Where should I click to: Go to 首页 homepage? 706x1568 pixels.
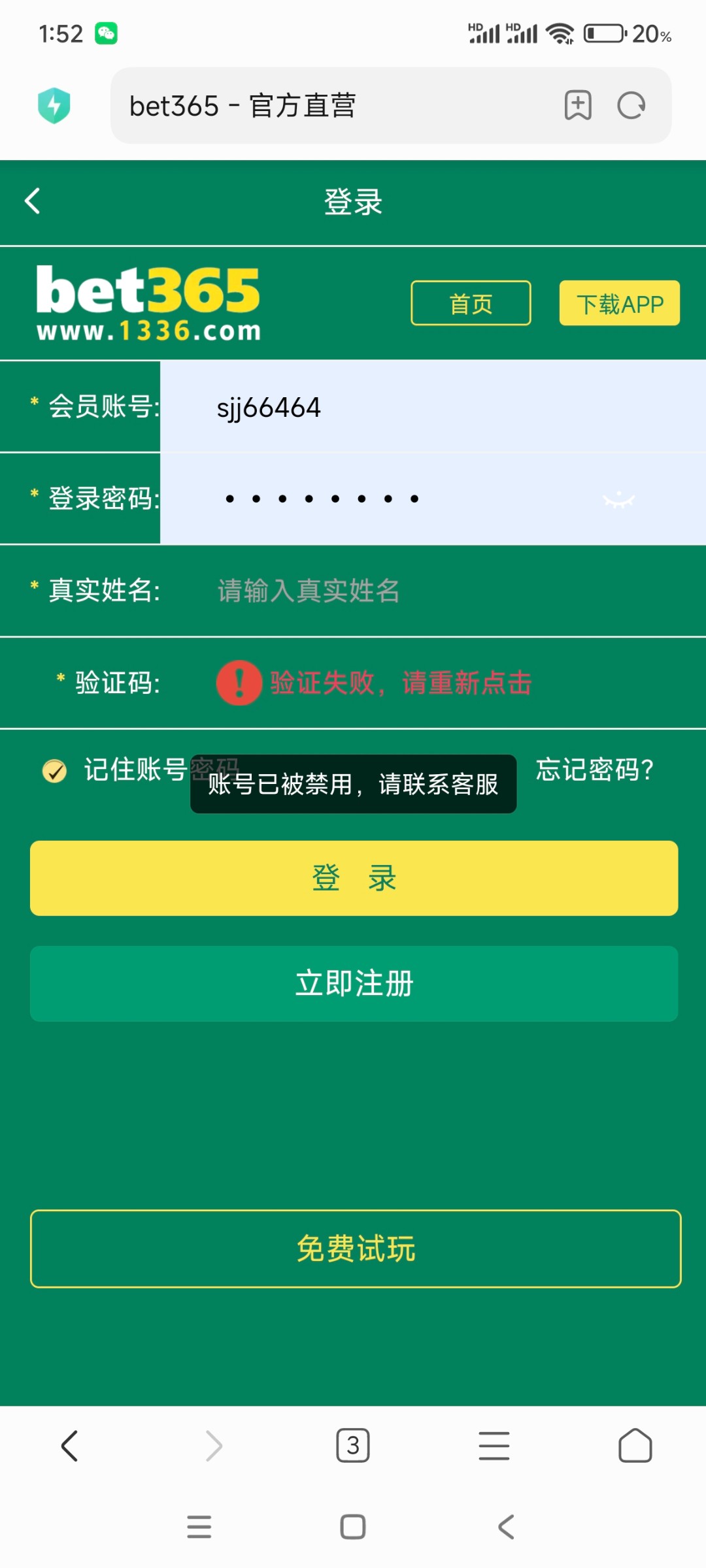[471, 303]
